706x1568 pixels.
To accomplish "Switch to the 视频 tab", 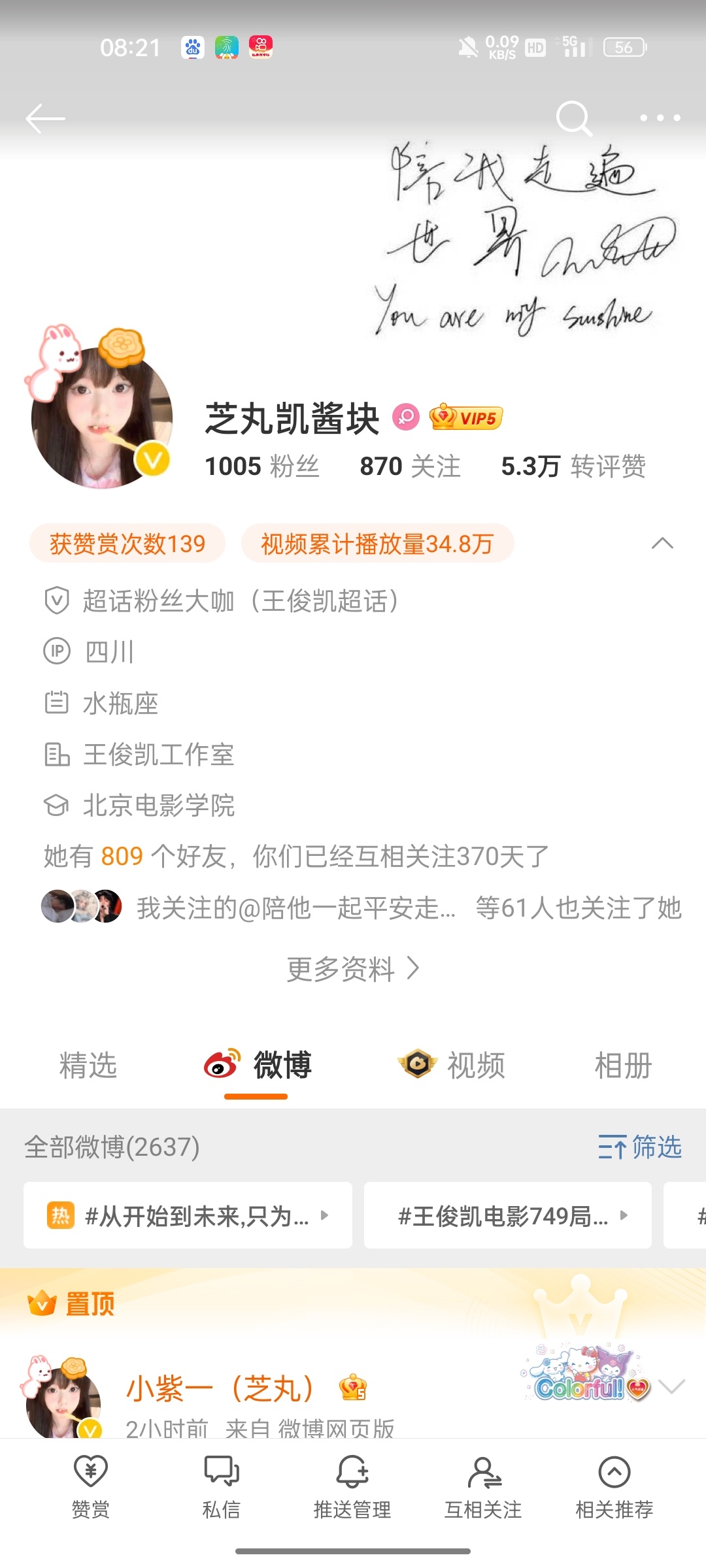I will pyautogui.click(x=452, y=1065).
